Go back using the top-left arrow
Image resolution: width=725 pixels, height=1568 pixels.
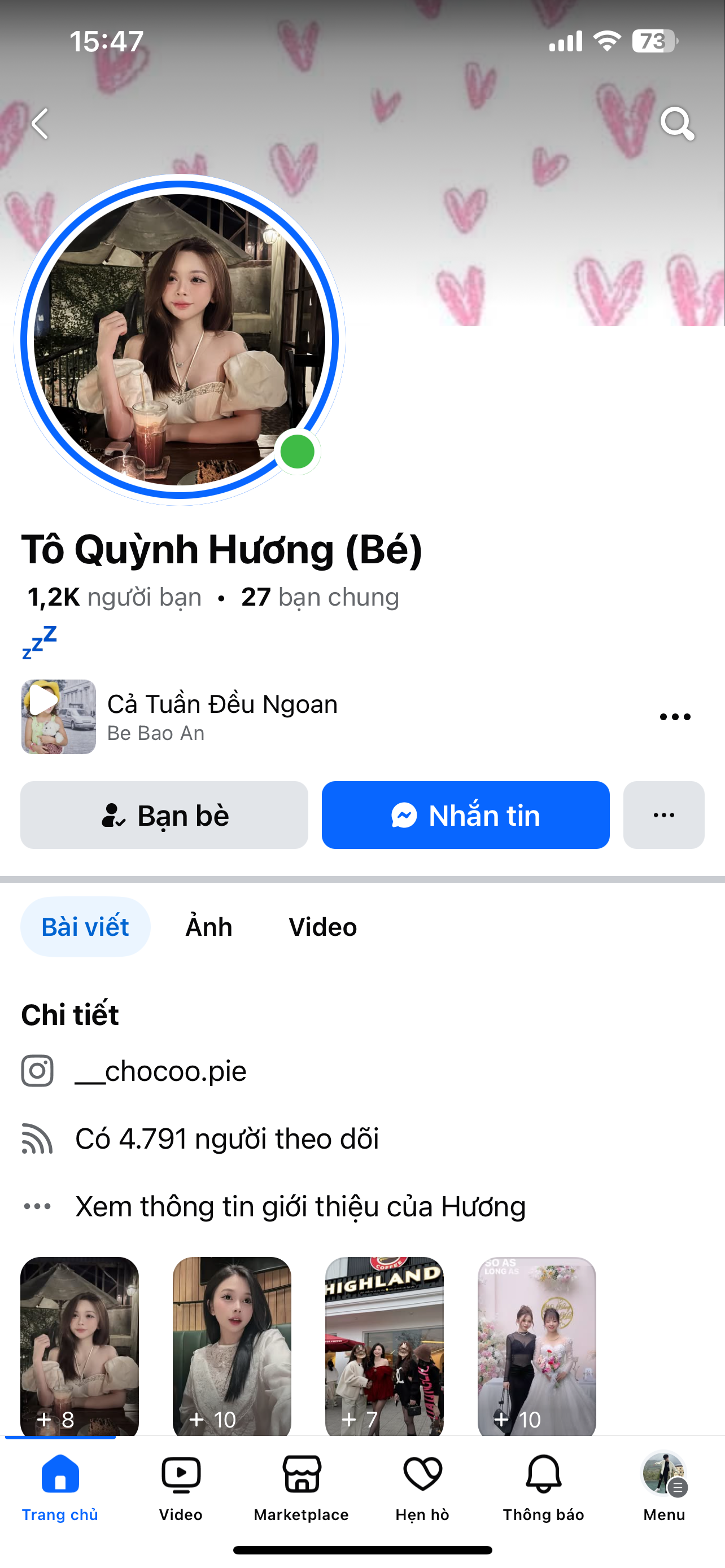click(40, 124)
